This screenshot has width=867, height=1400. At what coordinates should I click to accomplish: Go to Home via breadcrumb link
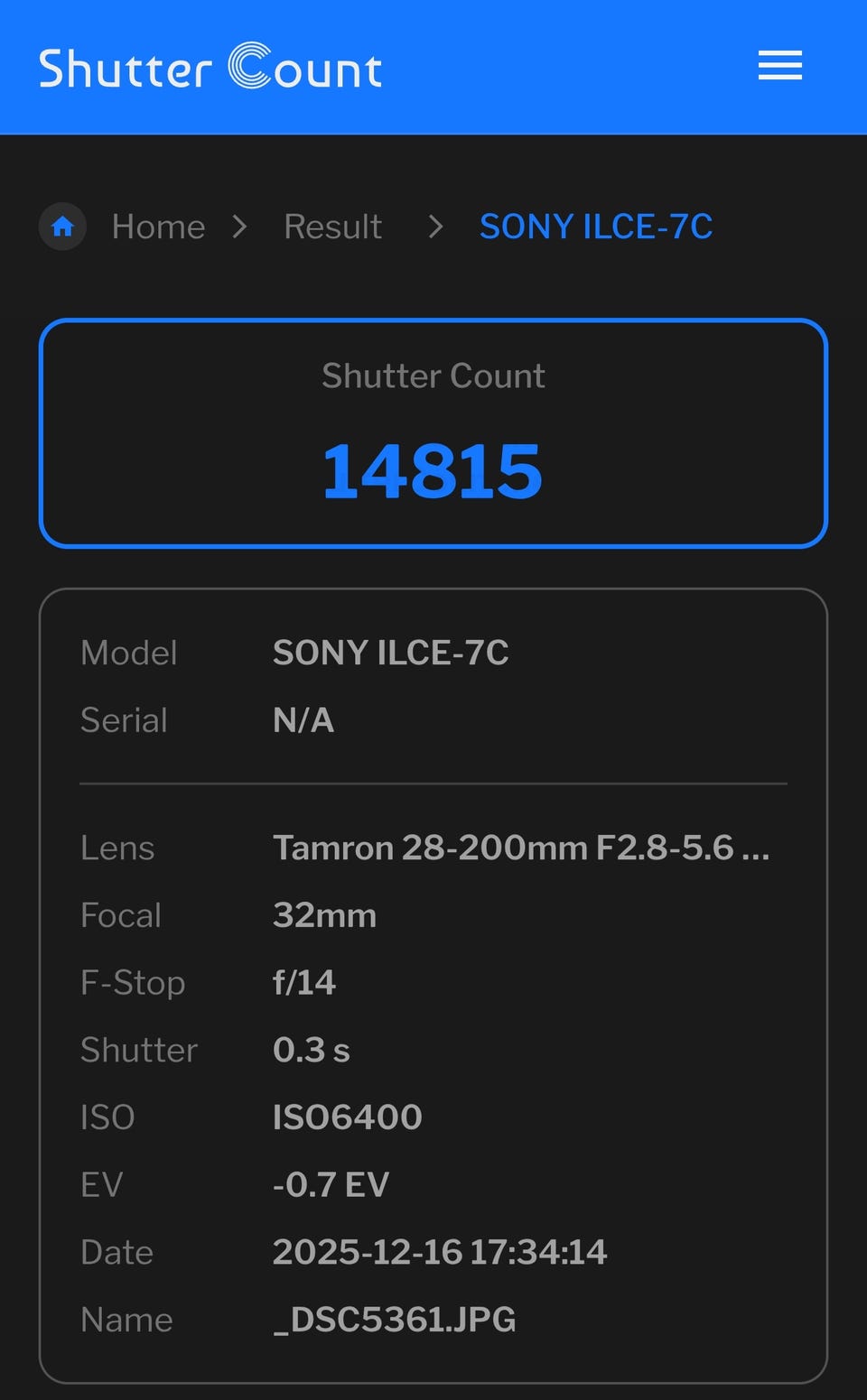coord(158,227)
